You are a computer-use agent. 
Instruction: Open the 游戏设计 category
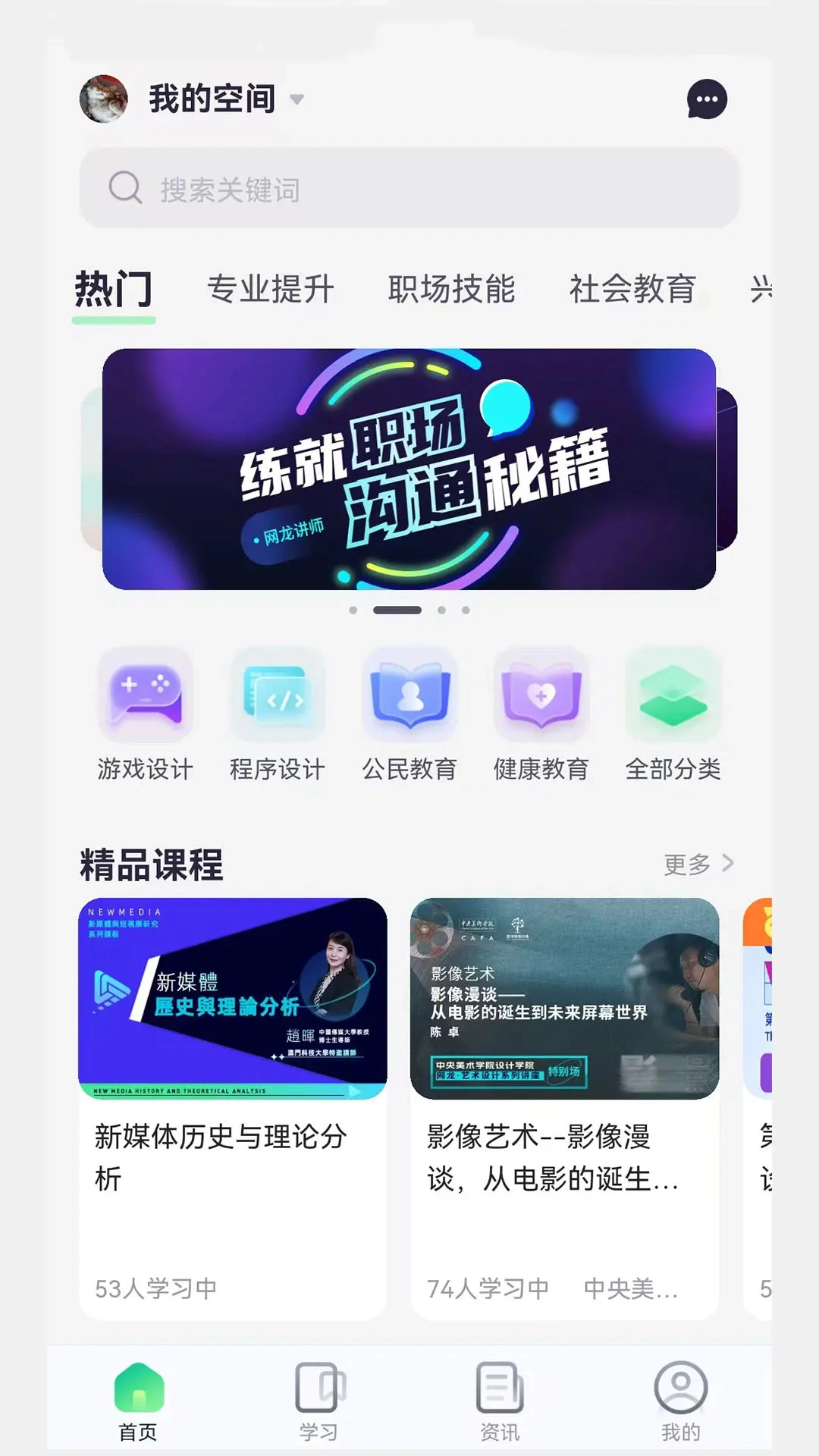pos(145,713)
